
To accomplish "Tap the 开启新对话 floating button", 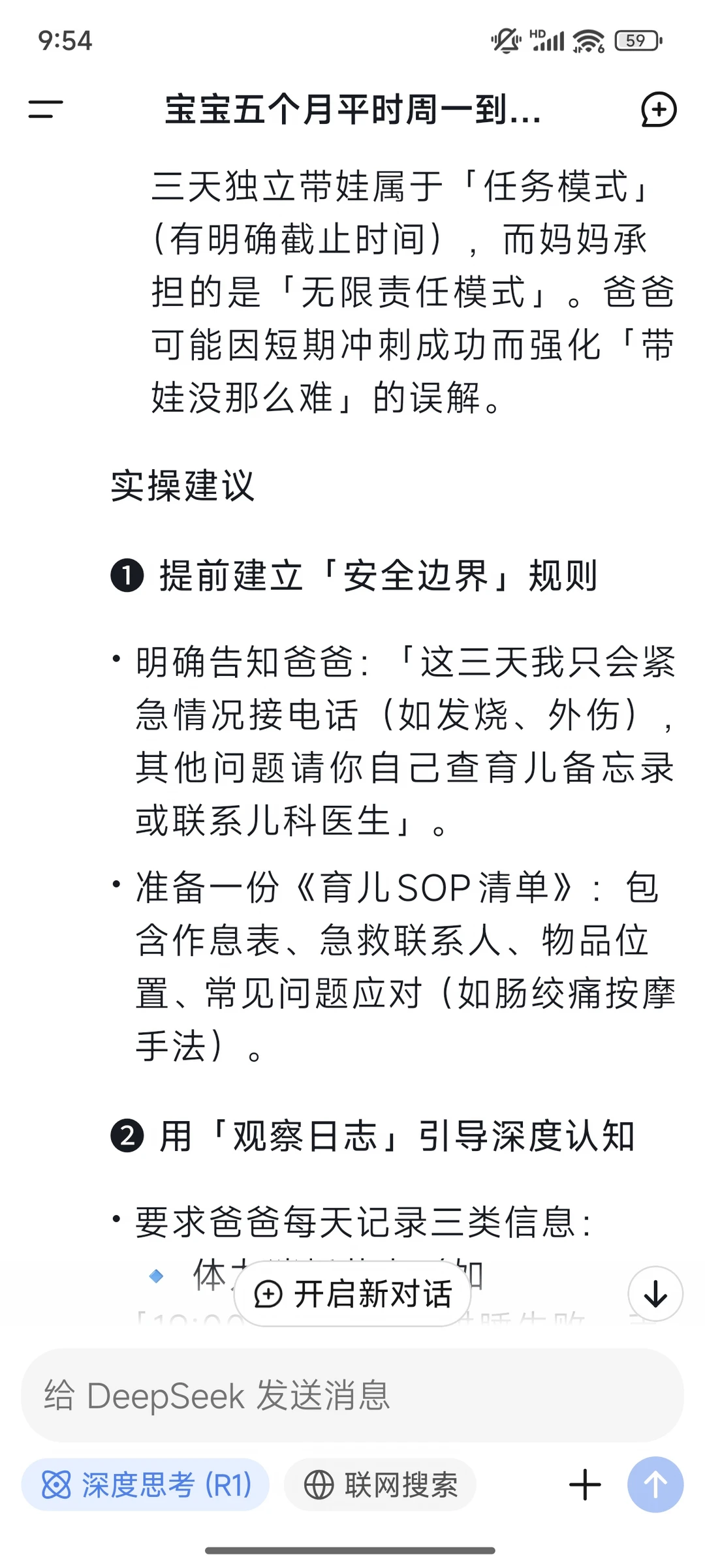I will pos(352,1294).
